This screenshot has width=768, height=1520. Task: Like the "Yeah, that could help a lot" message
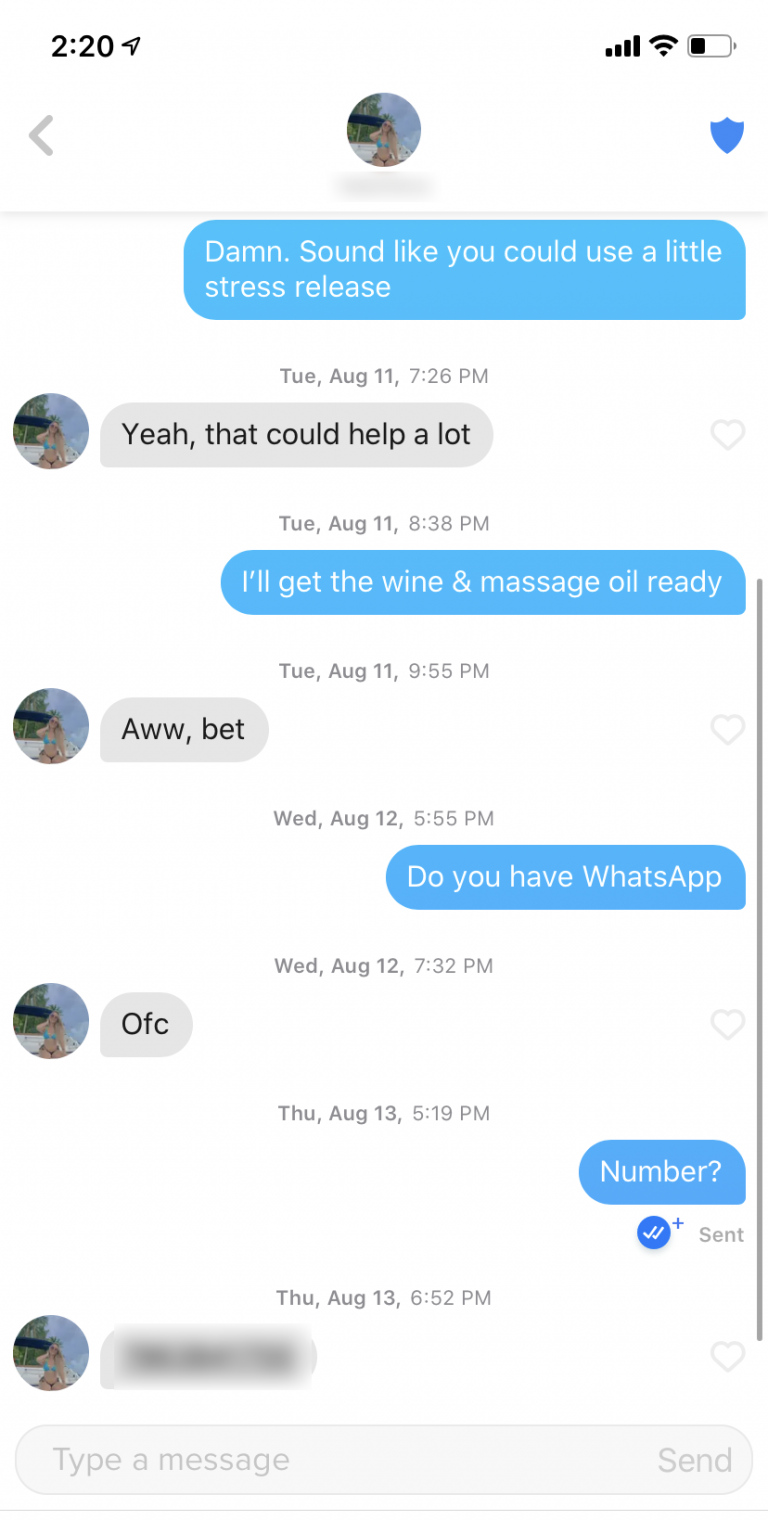click(727, 435)
